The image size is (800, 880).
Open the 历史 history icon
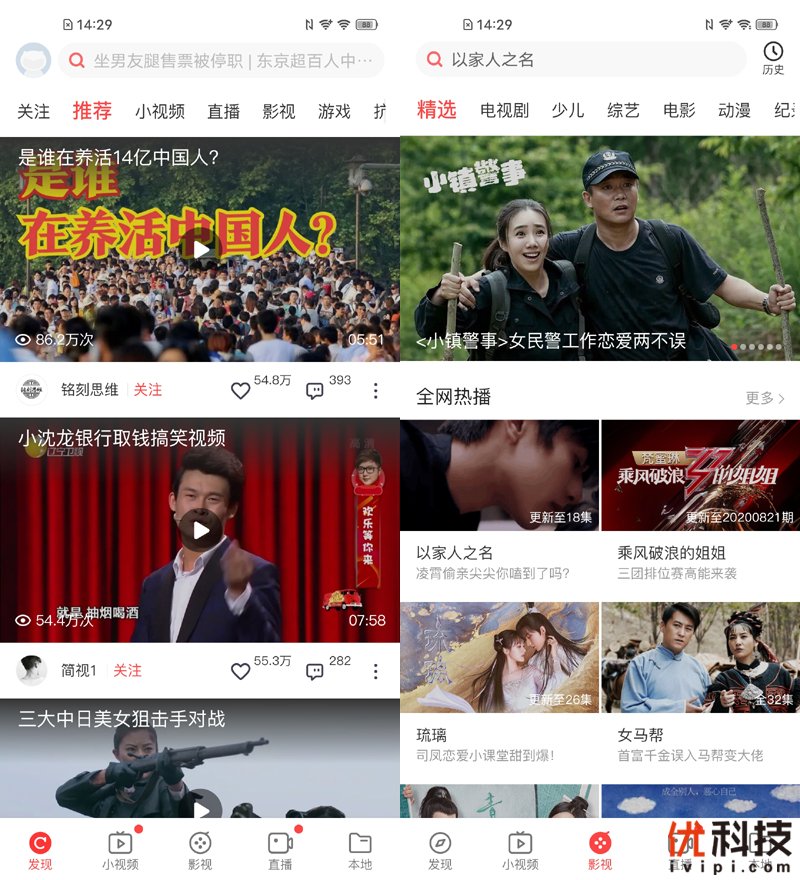(773, 59)
